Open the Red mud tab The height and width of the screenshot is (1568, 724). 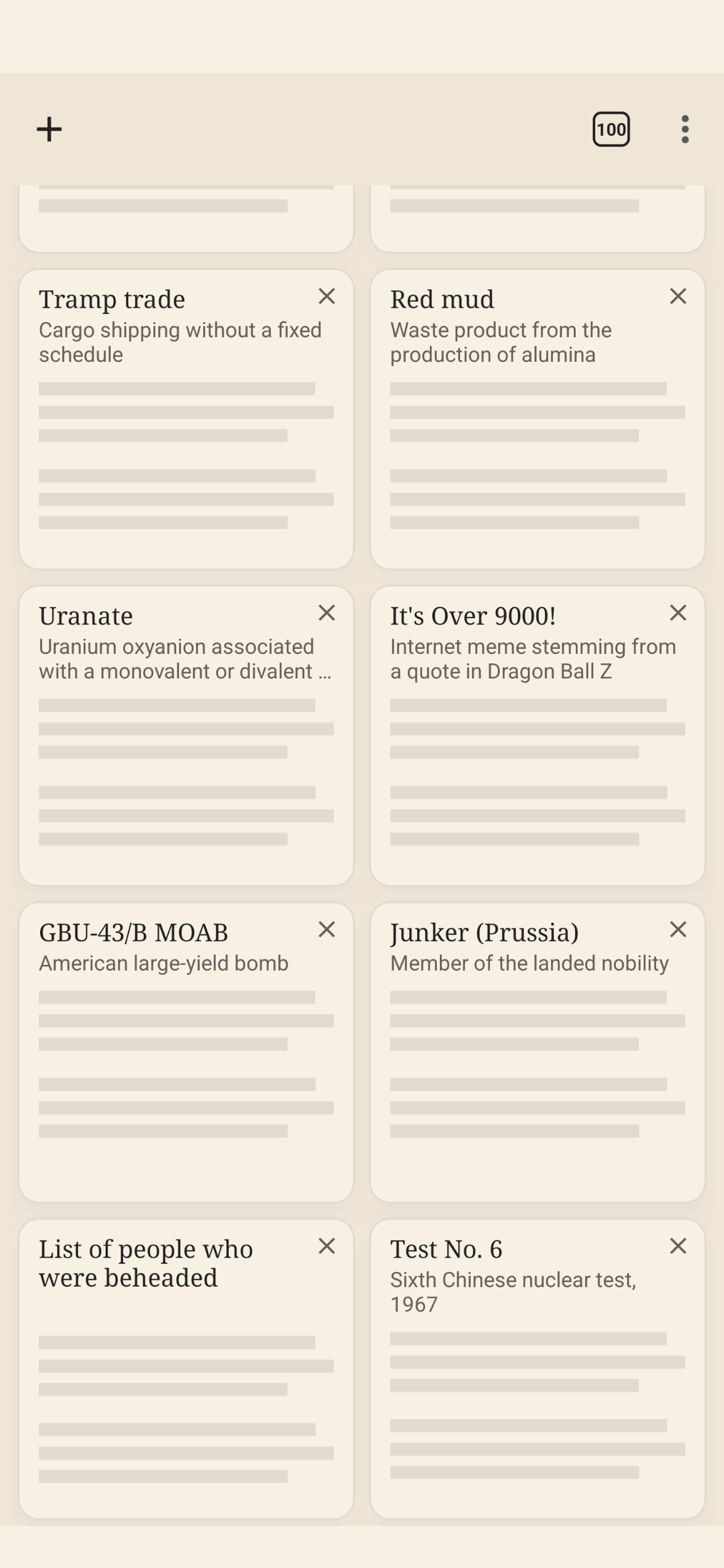click(537, 420)
